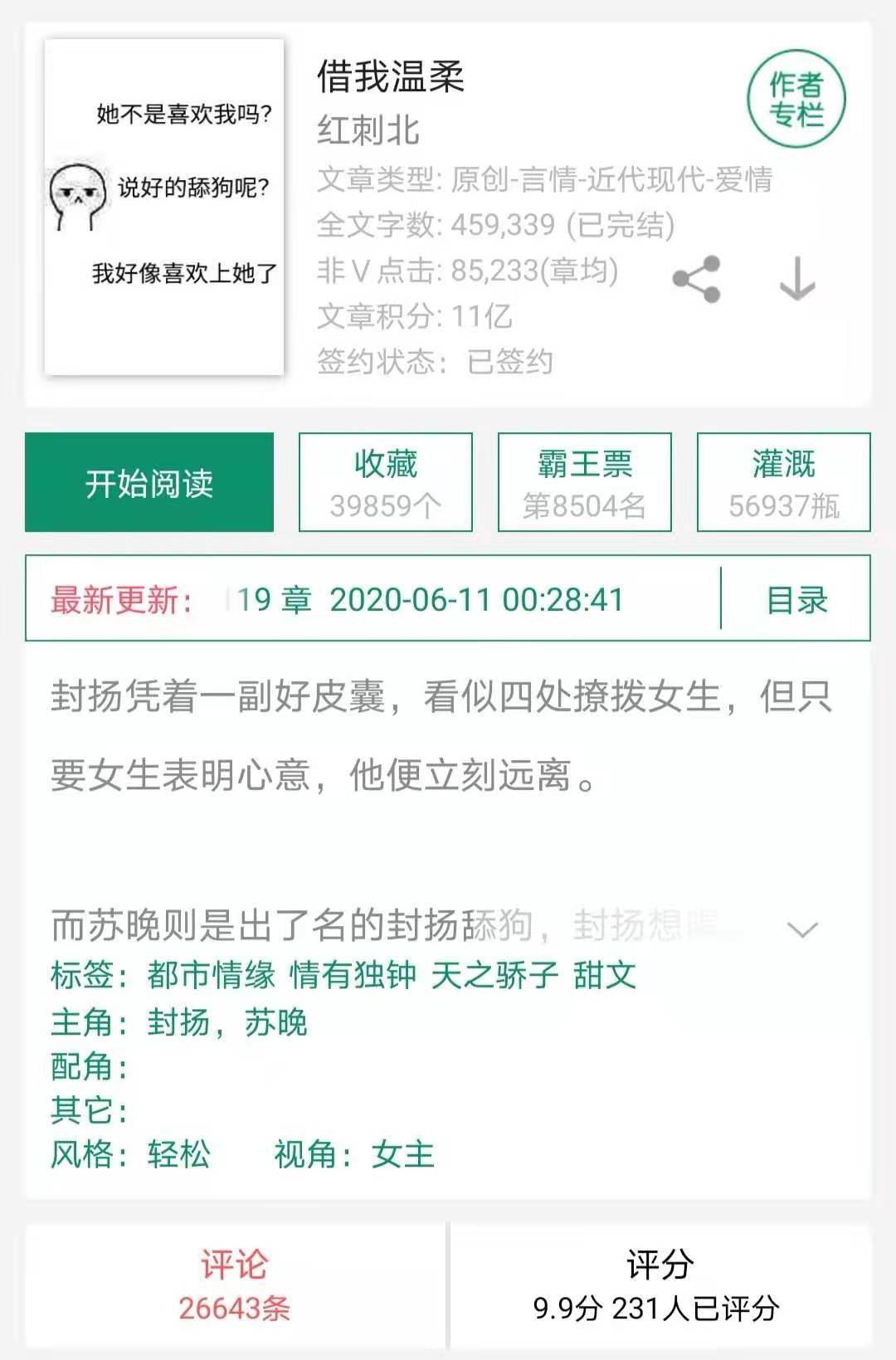Open author 红刺北's name
Viewport: 896px width, 1360px height.
coord(368,129)
